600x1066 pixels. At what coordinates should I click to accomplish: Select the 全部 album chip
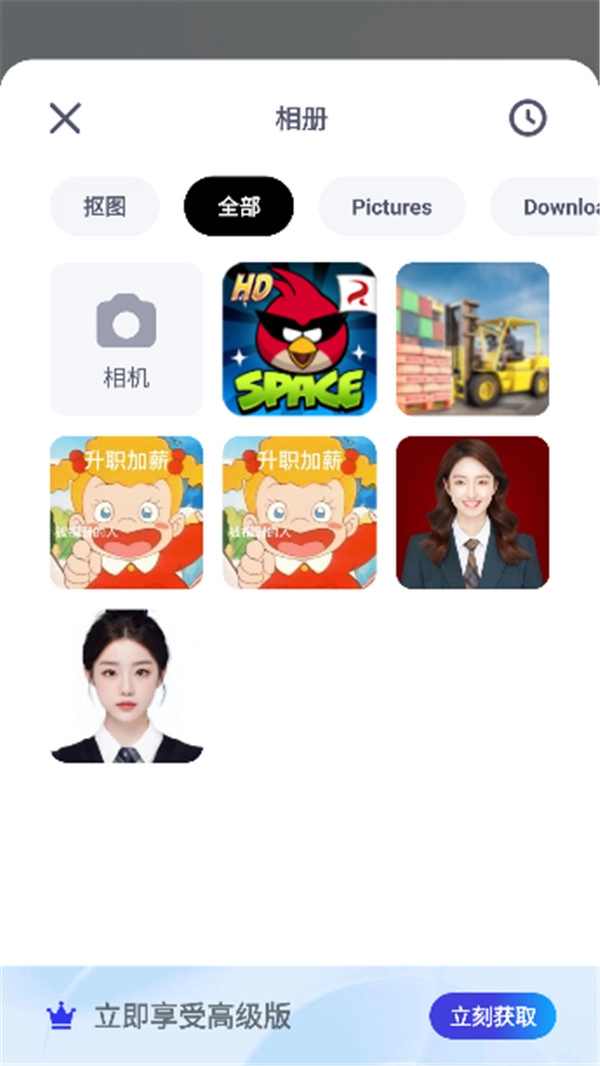[x=239, y=207]
